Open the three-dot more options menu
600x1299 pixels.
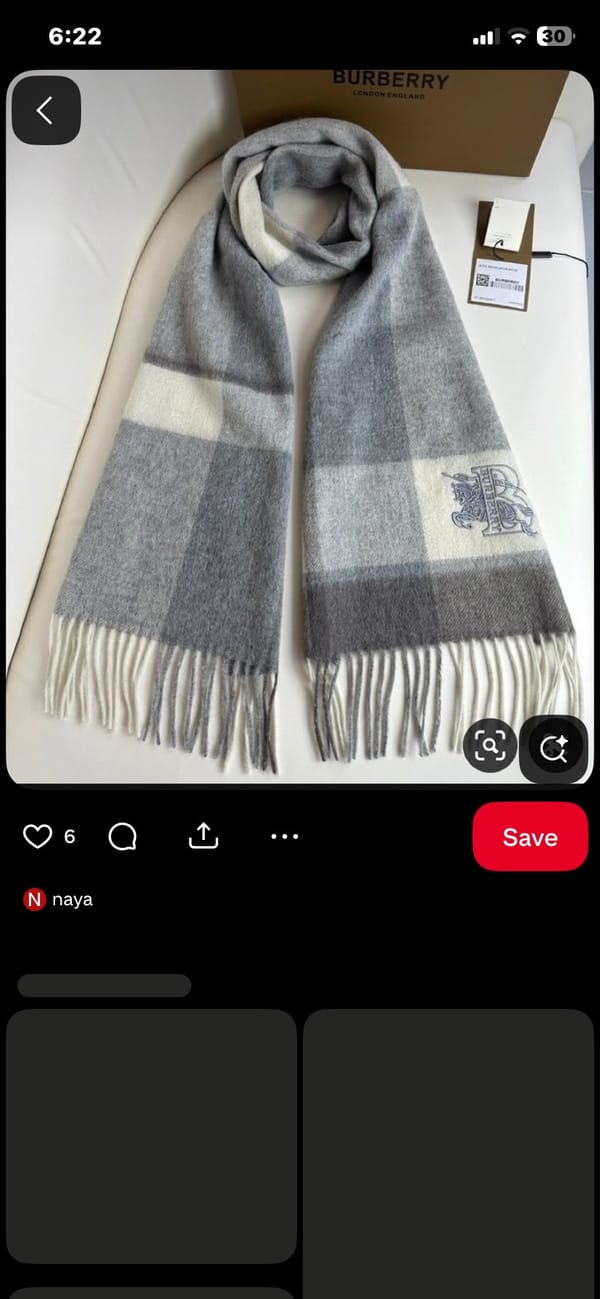pyautogui.click(x=285, y=836)
